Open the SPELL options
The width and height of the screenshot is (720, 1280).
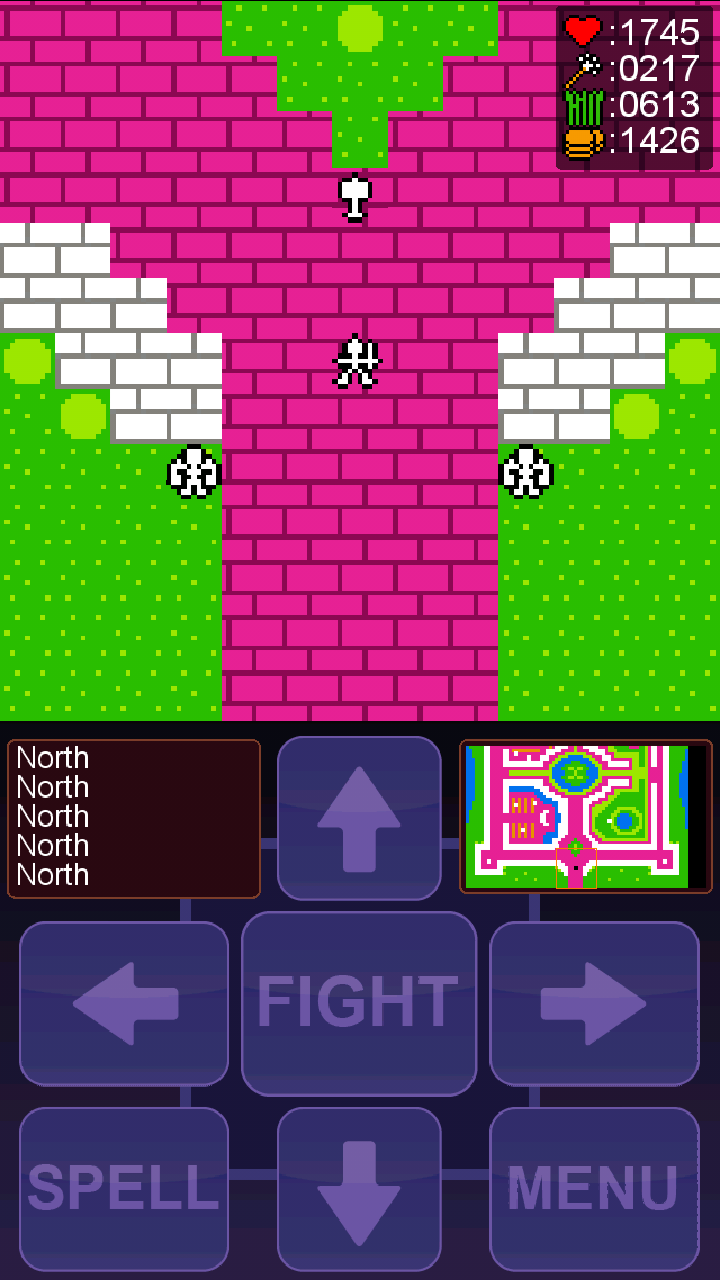pos(124,1188)
